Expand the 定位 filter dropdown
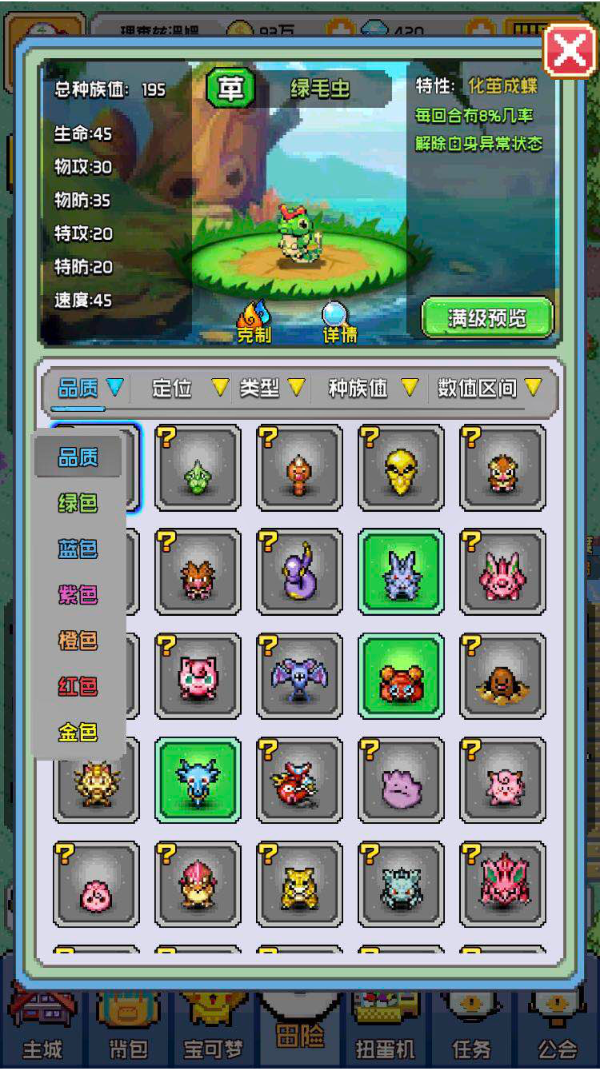Image resolution: width=600 pixels, height=1071 pixels. point(190,388)
